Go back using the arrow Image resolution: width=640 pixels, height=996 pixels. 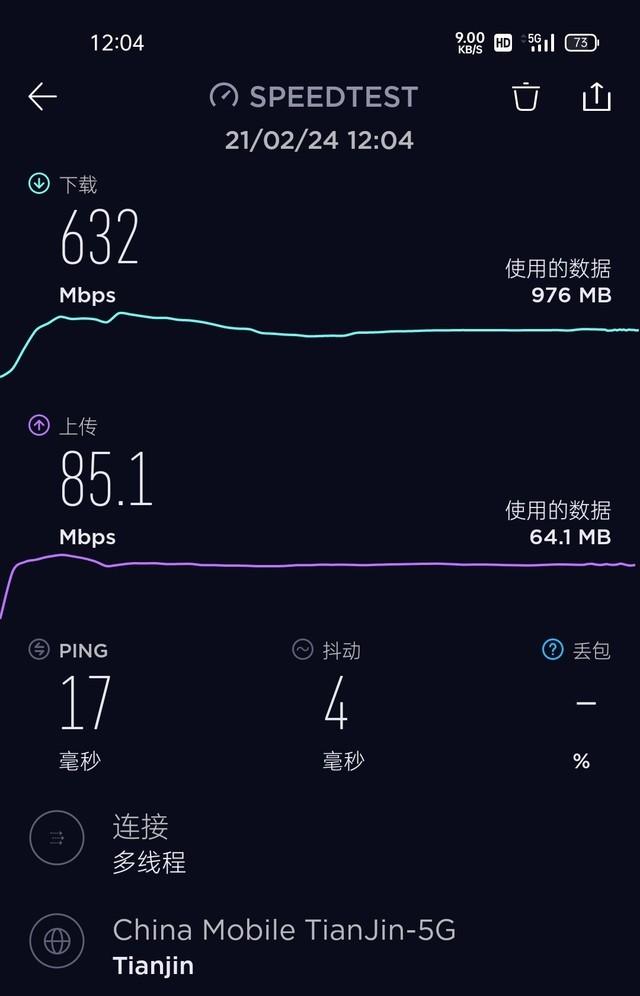tap(42, 97)
